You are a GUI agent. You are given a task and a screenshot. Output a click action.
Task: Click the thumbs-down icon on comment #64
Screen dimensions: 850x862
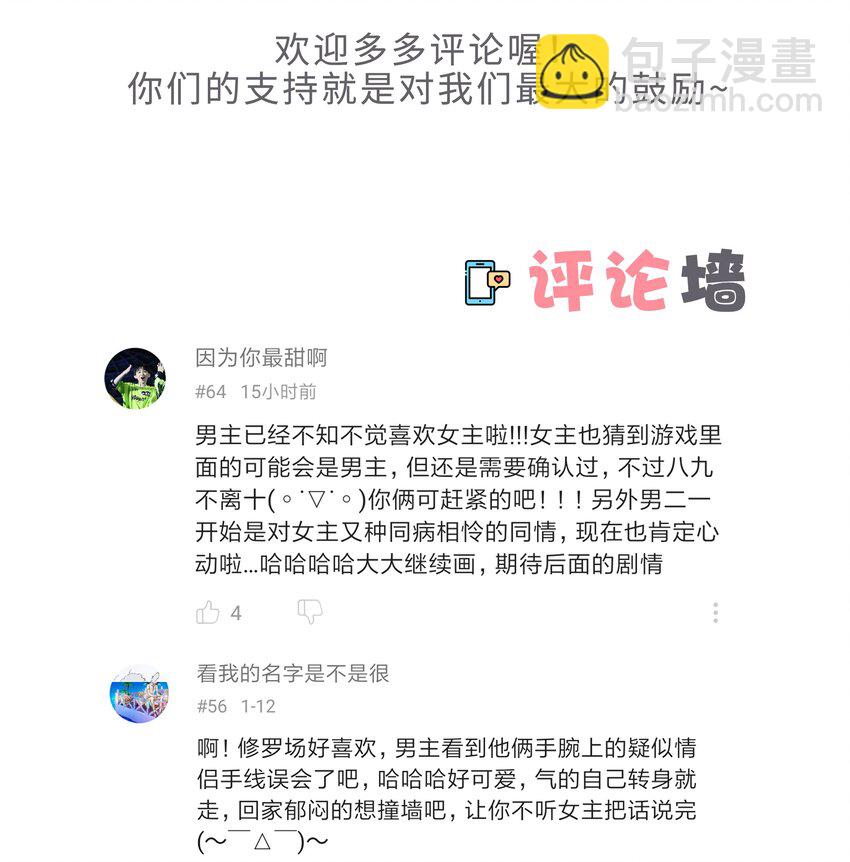coord(312,611)
